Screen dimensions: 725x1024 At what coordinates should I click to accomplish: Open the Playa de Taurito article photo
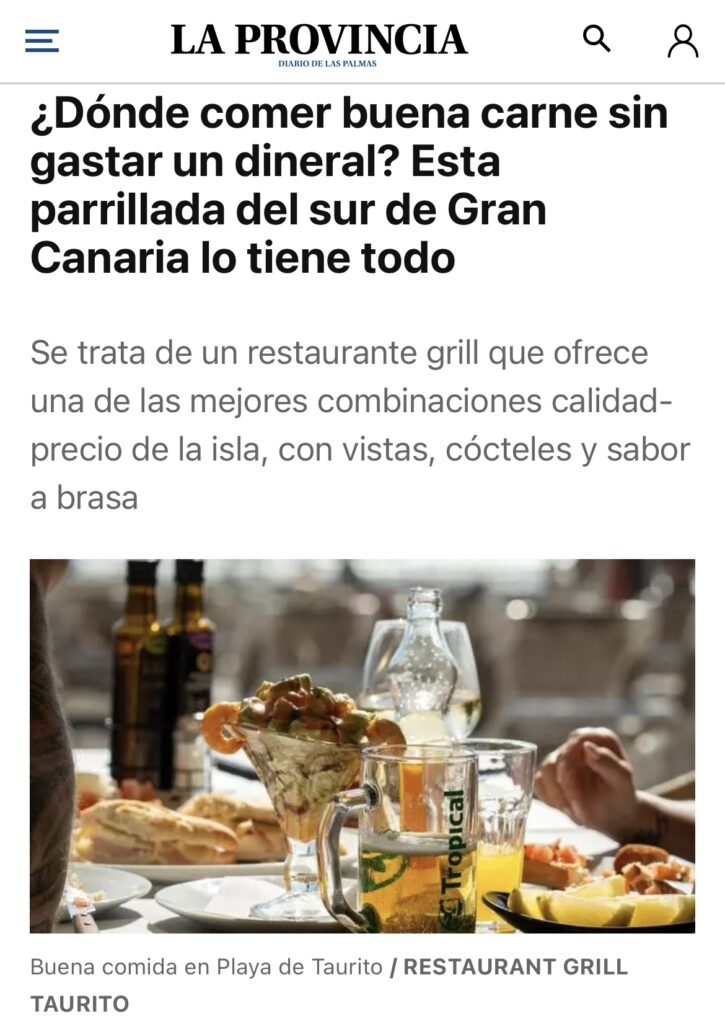362,745
